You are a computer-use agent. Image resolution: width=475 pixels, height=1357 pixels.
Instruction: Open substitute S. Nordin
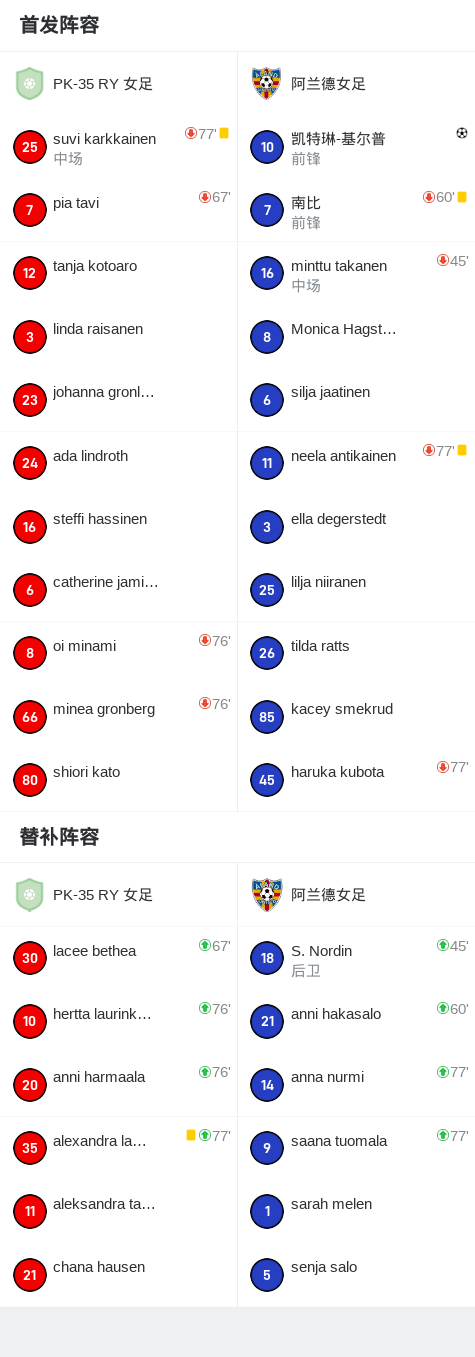356,958
